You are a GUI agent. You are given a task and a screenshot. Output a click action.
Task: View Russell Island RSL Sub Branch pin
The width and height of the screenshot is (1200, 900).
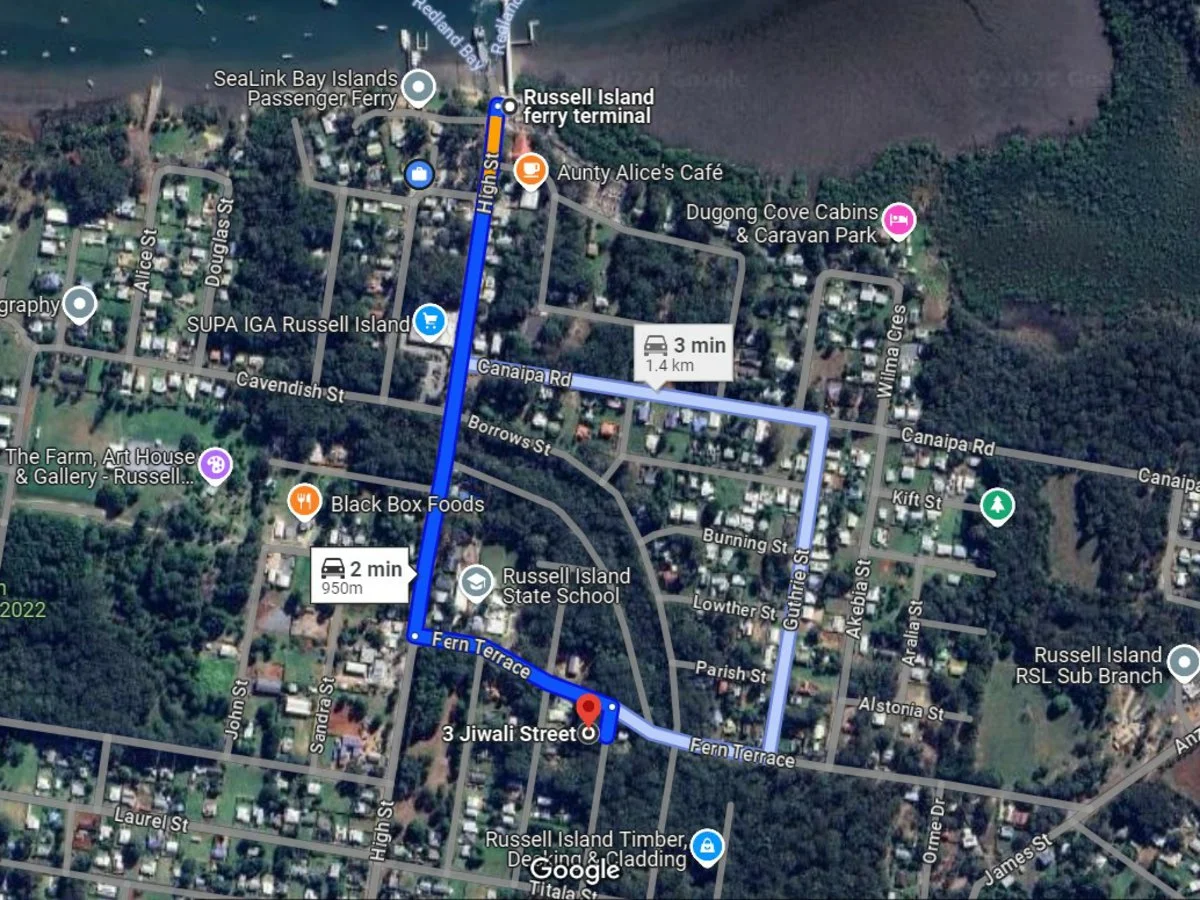1184,662
